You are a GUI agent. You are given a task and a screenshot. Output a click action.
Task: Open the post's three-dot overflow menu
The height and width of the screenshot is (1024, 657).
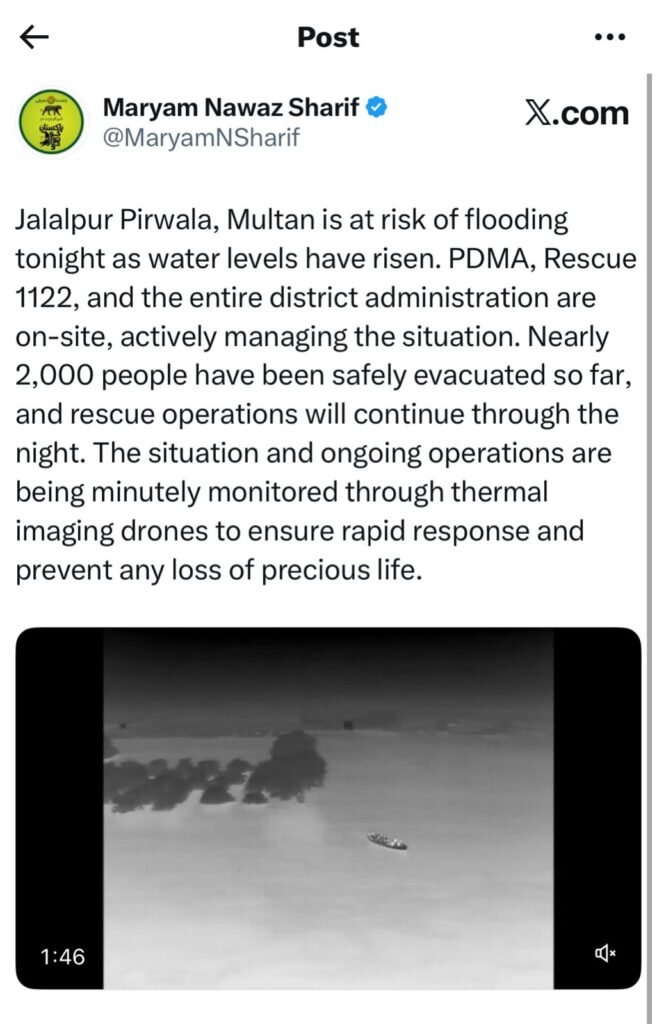pos(609,38)
